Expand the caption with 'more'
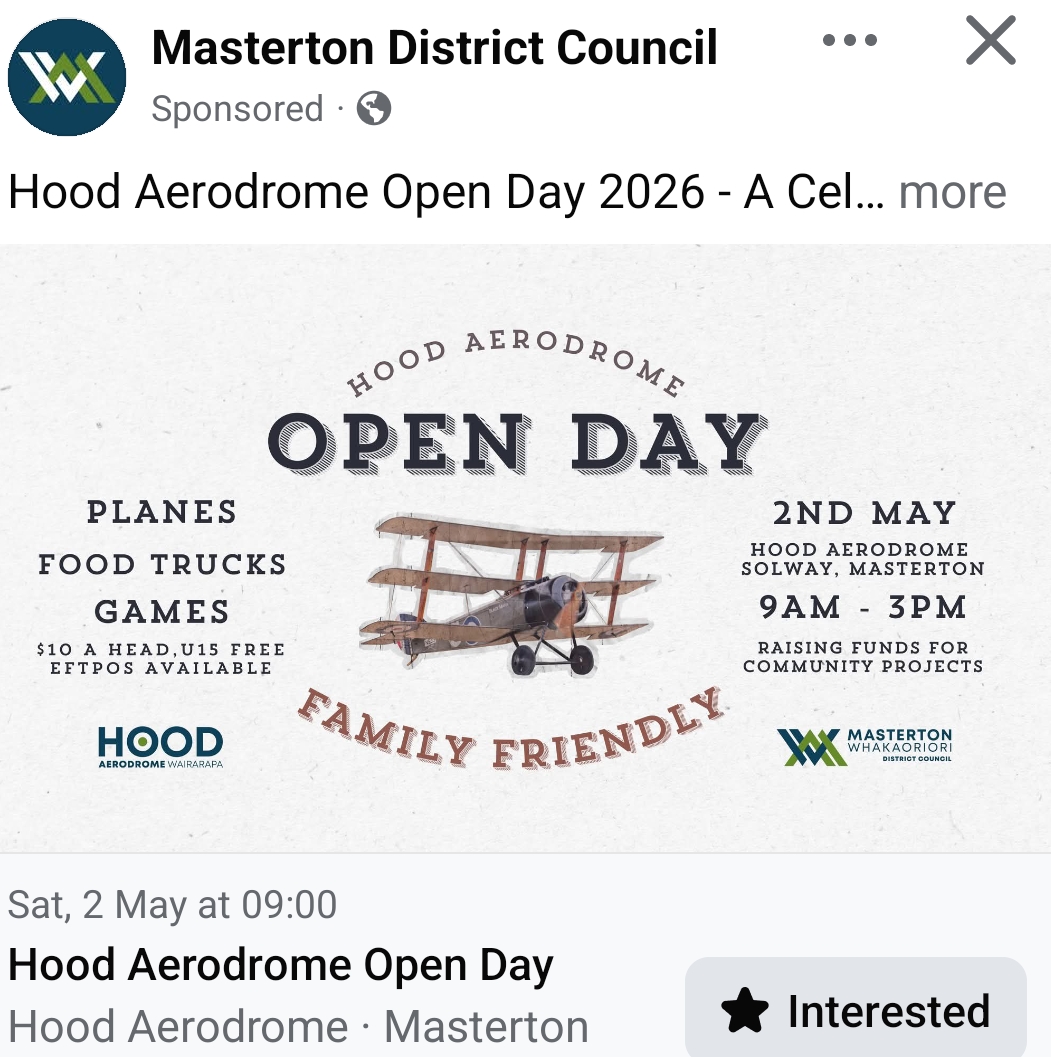 pos(952,192)
